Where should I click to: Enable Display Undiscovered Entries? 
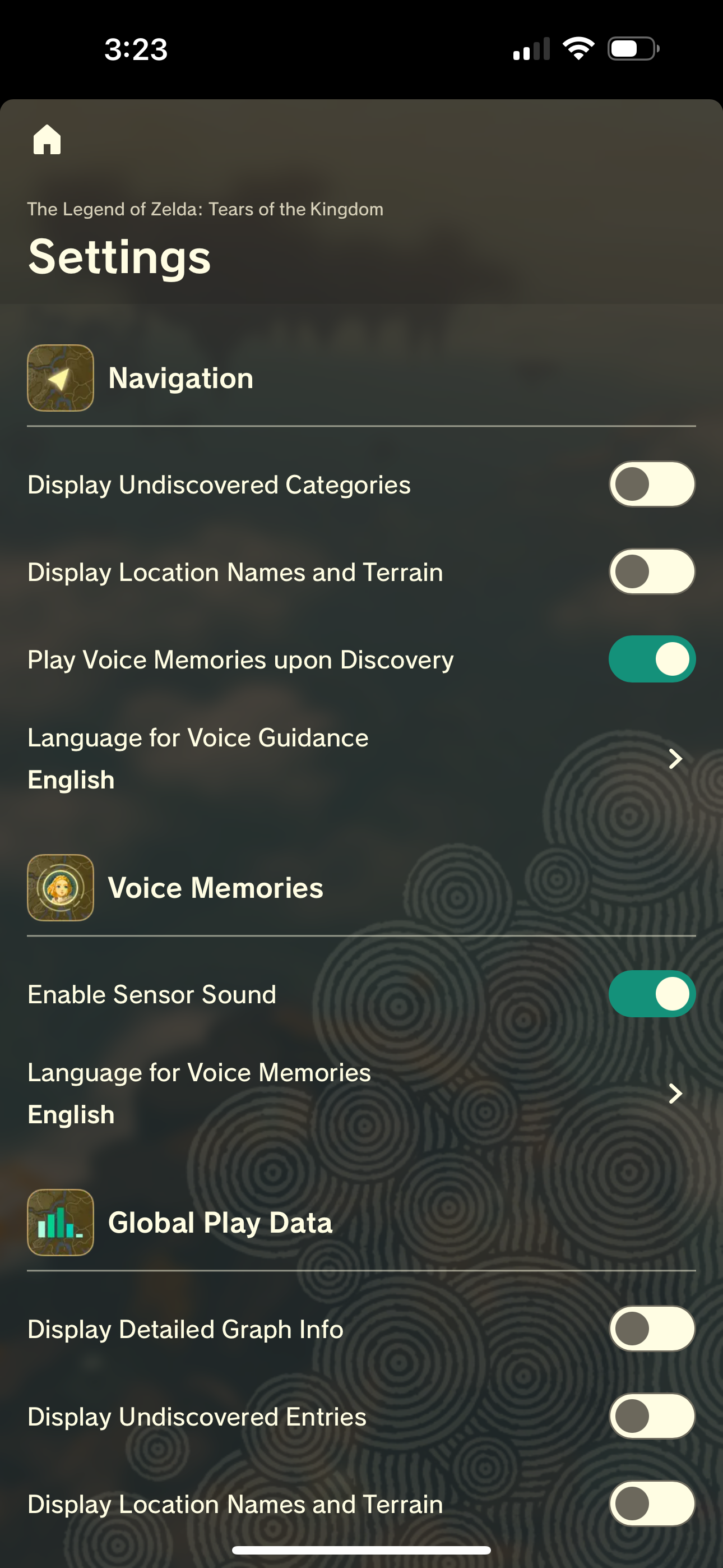click(x=652, y=1416)
